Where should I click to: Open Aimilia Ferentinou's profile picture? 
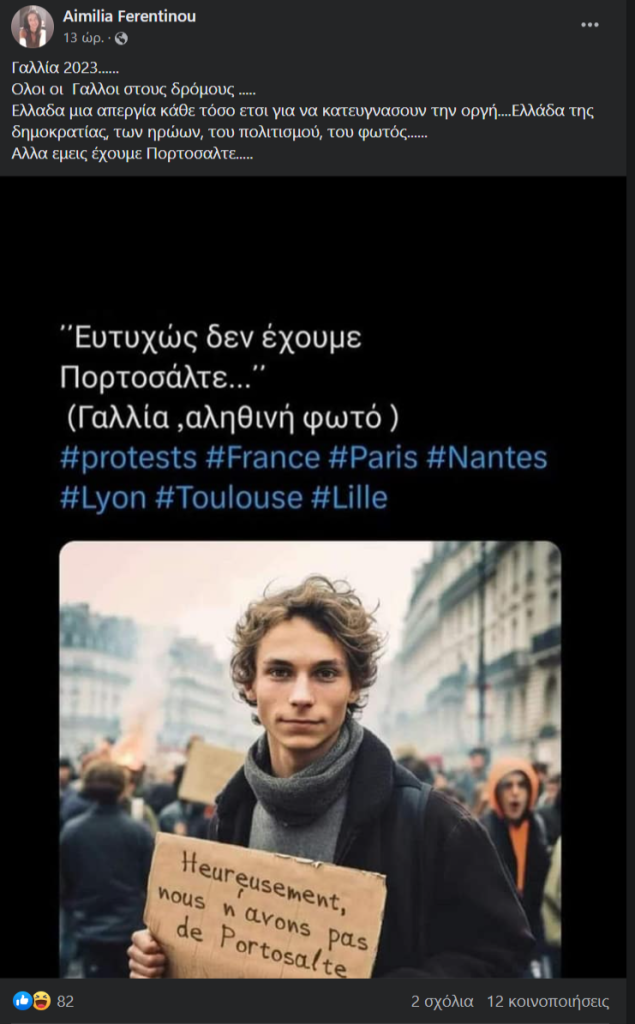point(31,26)
